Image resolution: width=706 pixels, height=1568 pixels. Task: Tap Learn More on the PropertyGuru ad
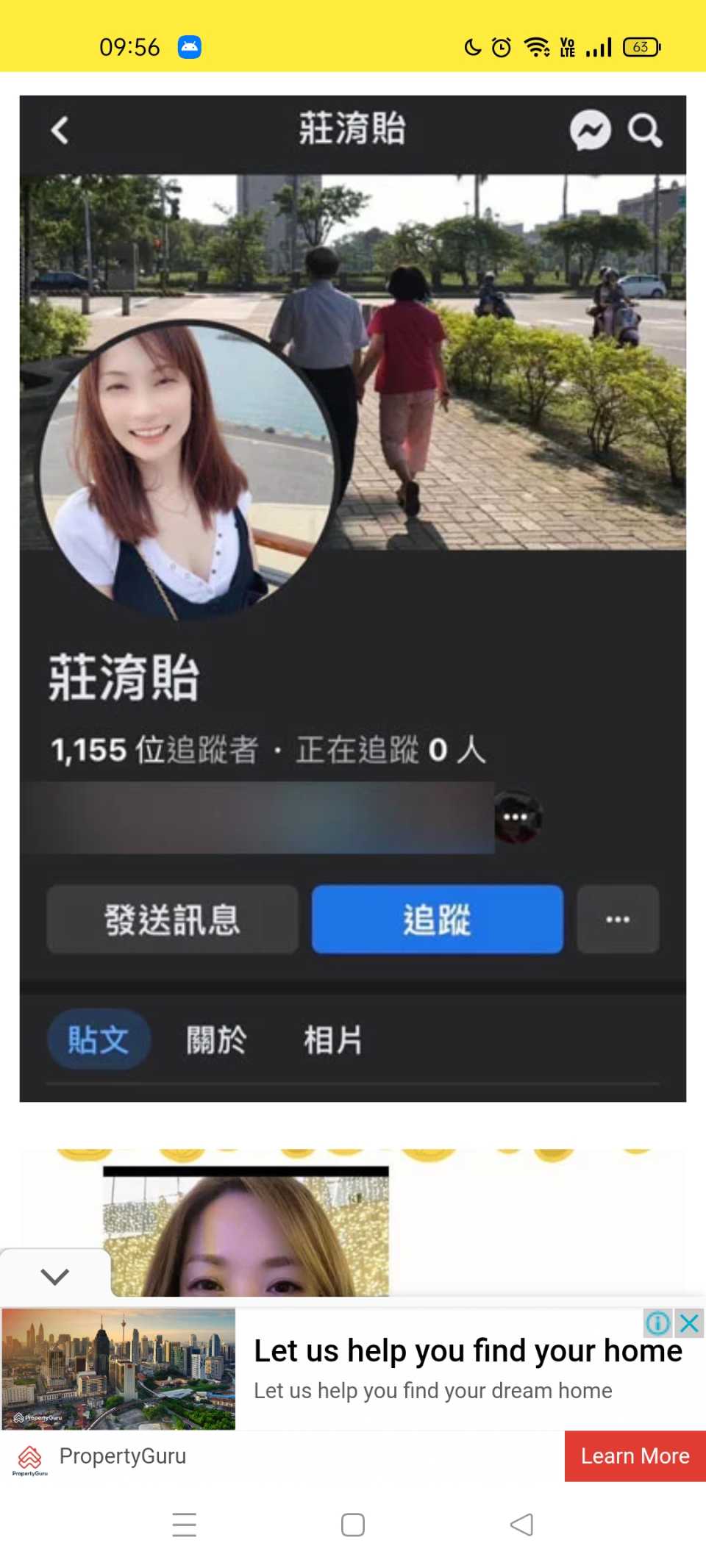pyautogui.click(x=635, y=1456)
